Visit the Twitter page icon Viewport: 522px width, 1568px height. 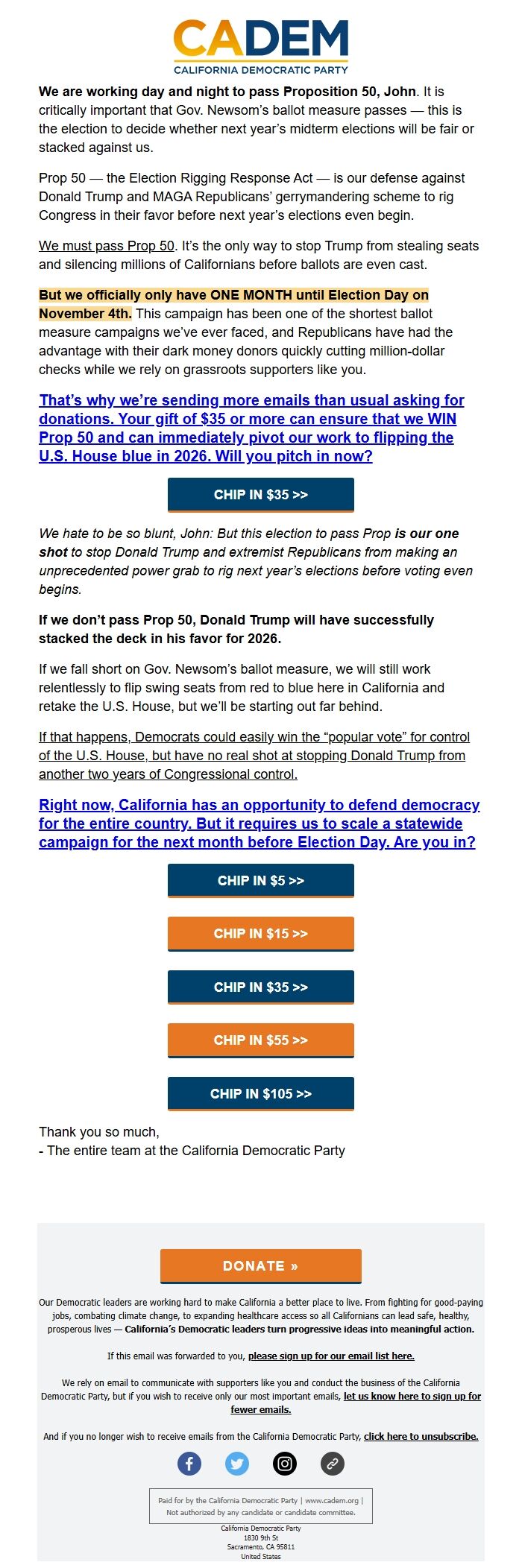pos(237,1464)
